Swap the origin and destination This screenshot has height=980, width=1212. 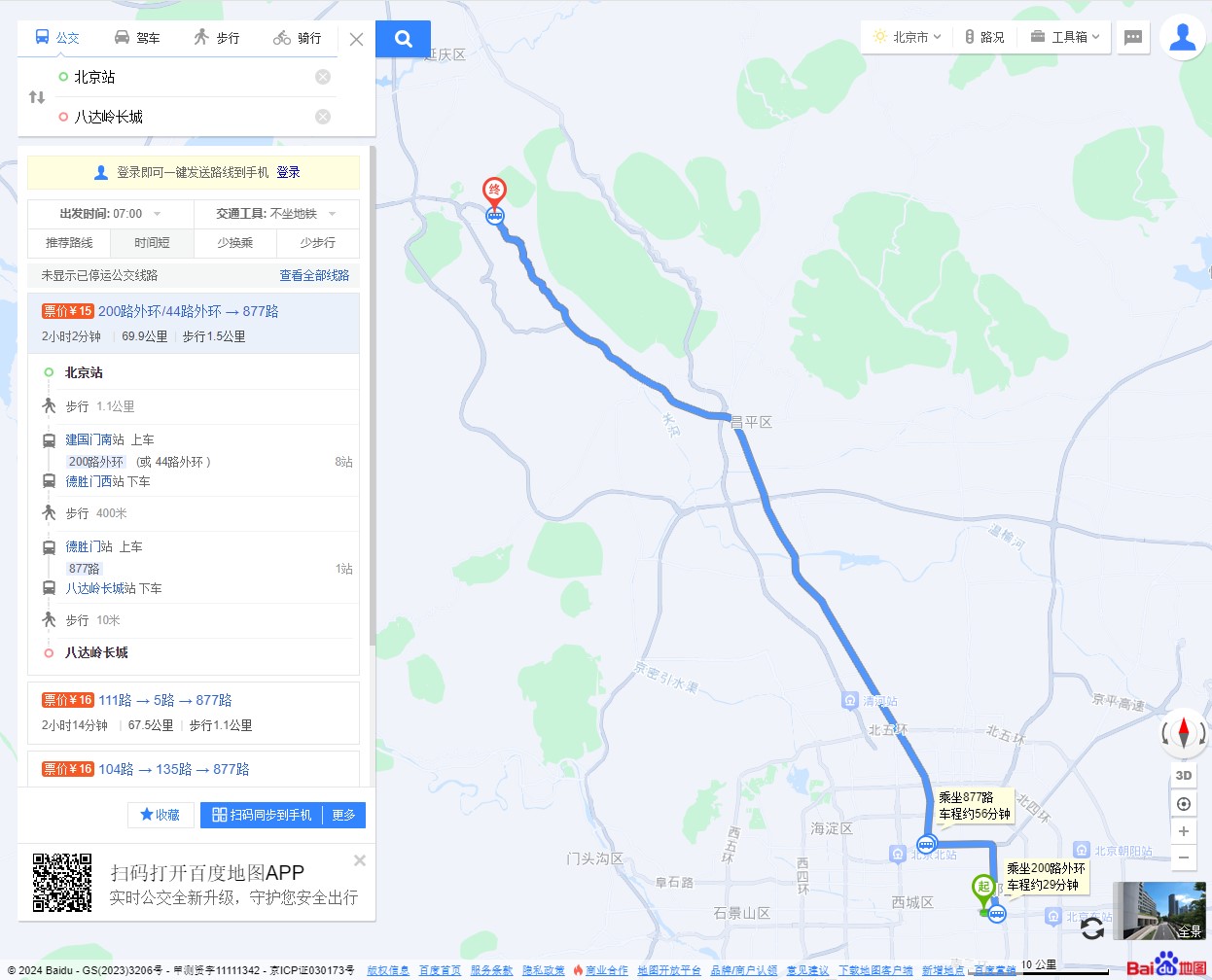point(37,97)
